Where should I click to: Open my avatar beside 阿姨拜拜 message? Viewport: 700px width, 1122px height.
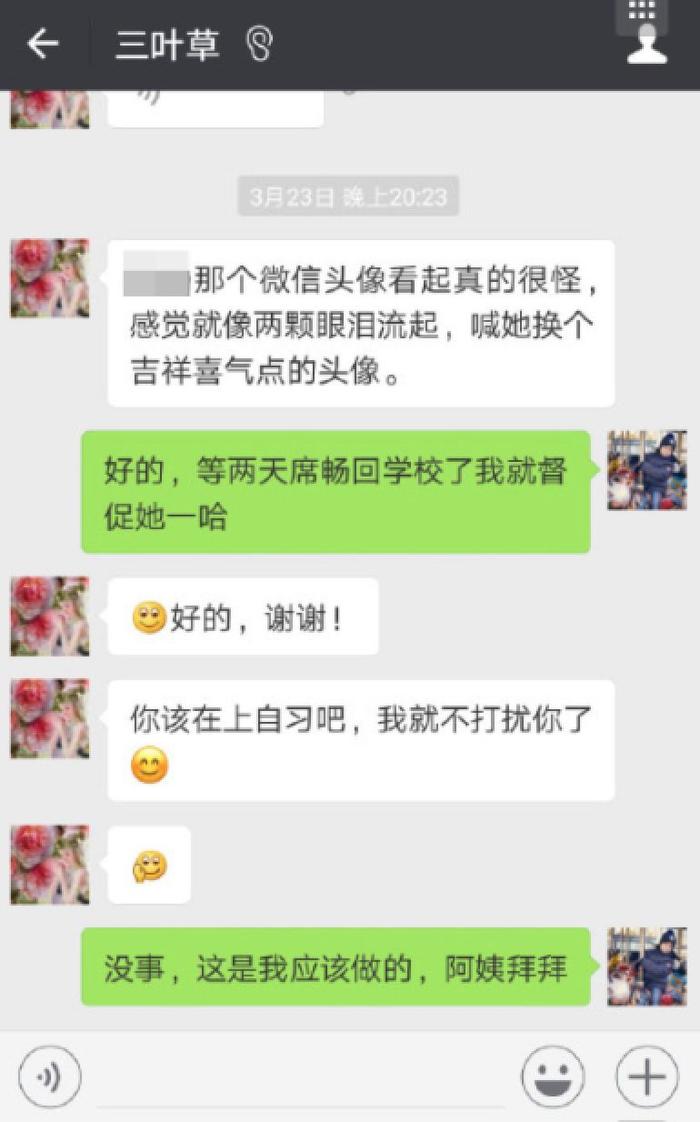pos(647,966)
